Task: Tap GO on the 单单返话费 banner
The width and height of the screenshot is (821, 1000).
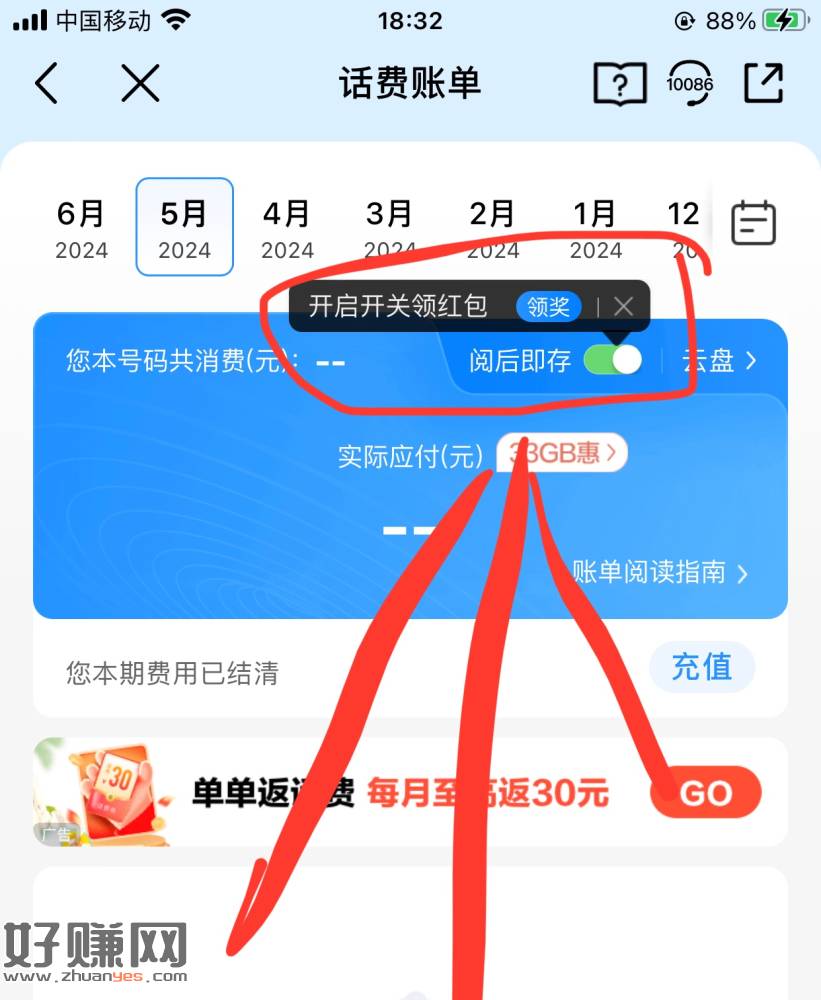Action: (705, 794)
